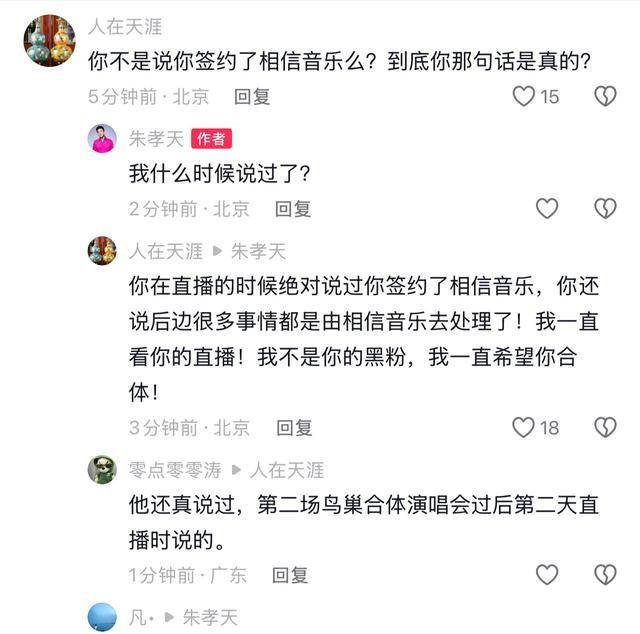This screenshot has width=640, height=634.
Task: Open 朱孝天's profile avatar
Action: pos(102,139)
